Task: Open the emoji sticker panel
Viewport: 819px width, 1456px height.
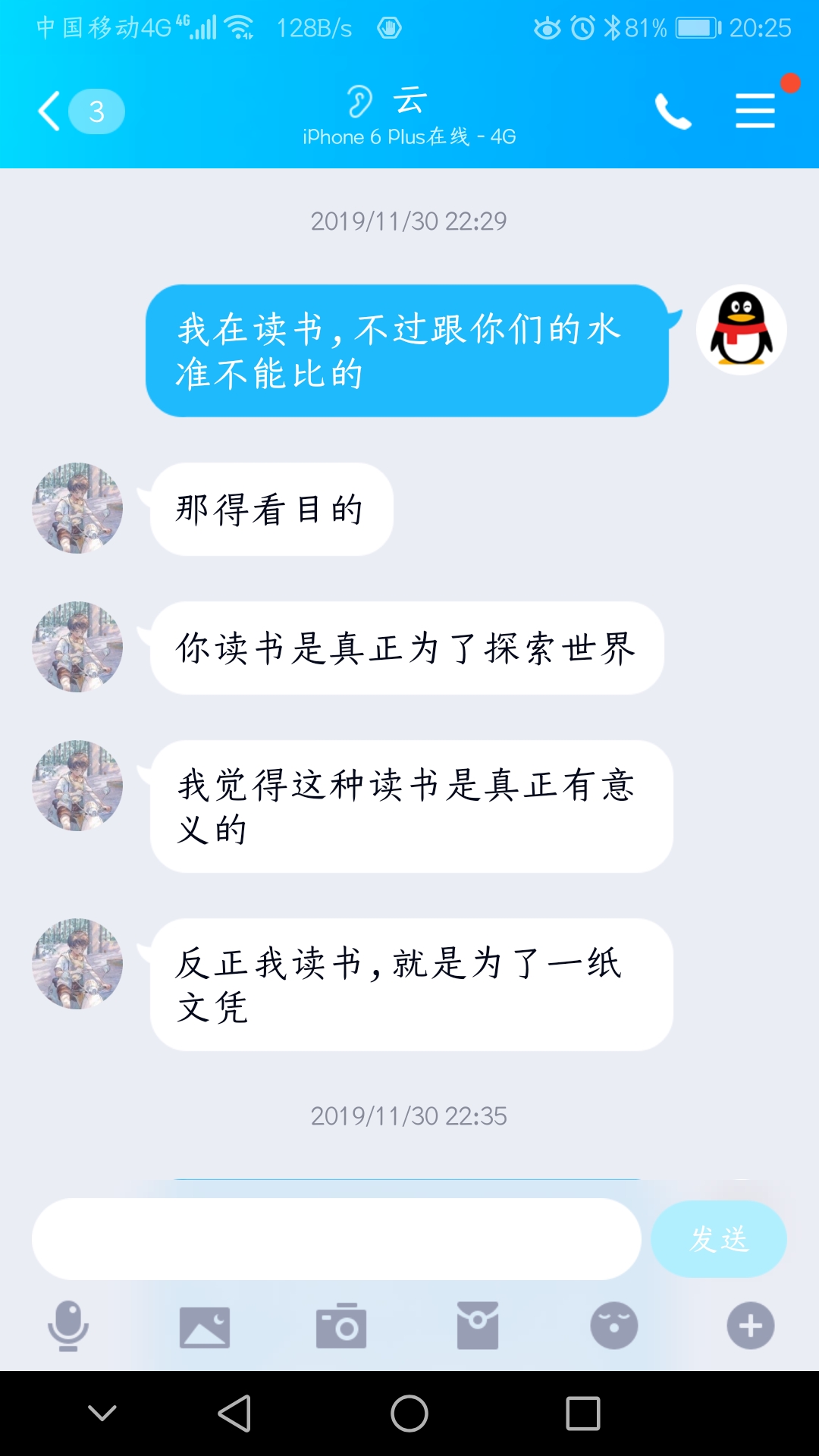Action: pos(613,1326)
